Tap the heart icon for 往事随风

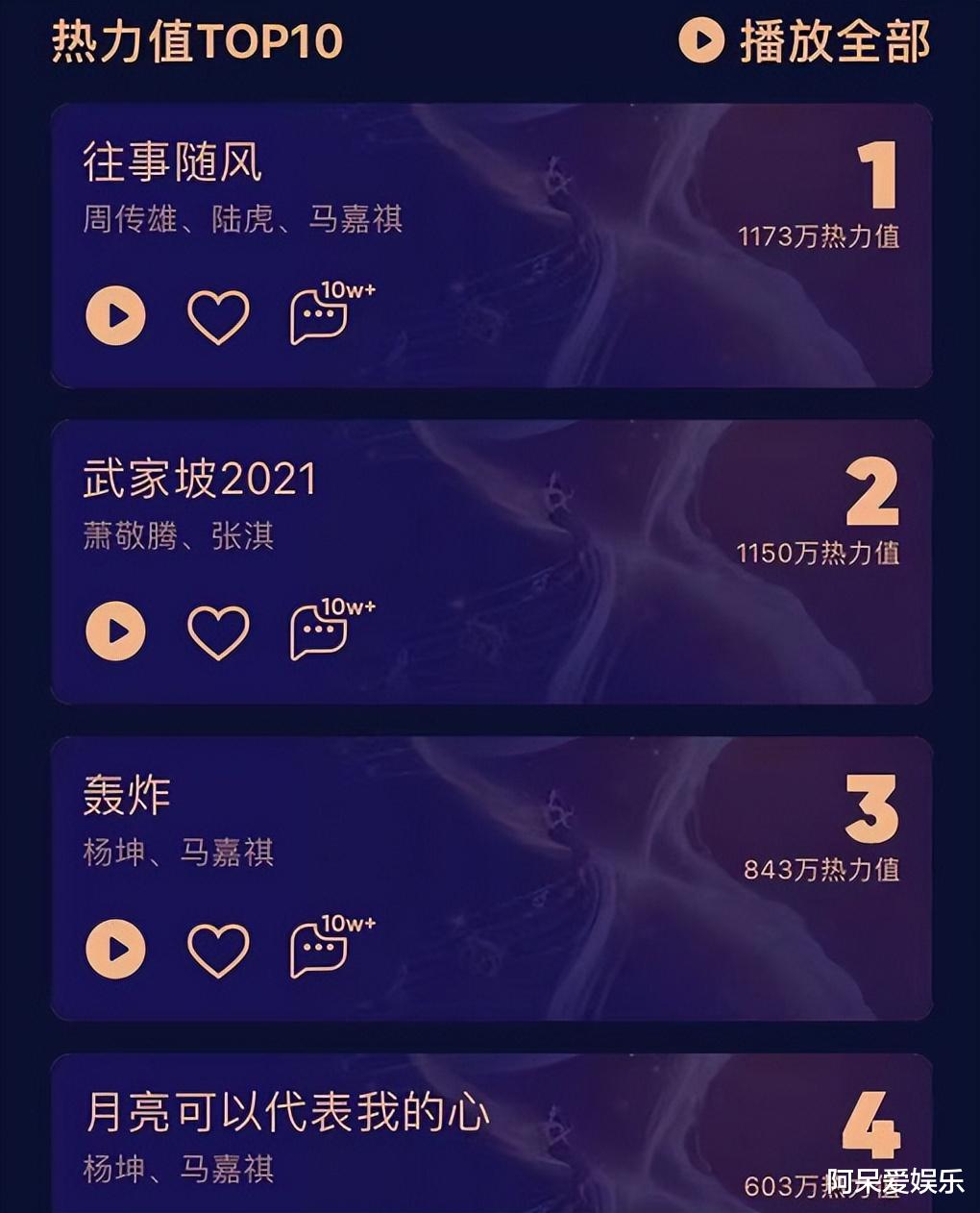pos(219,314)
